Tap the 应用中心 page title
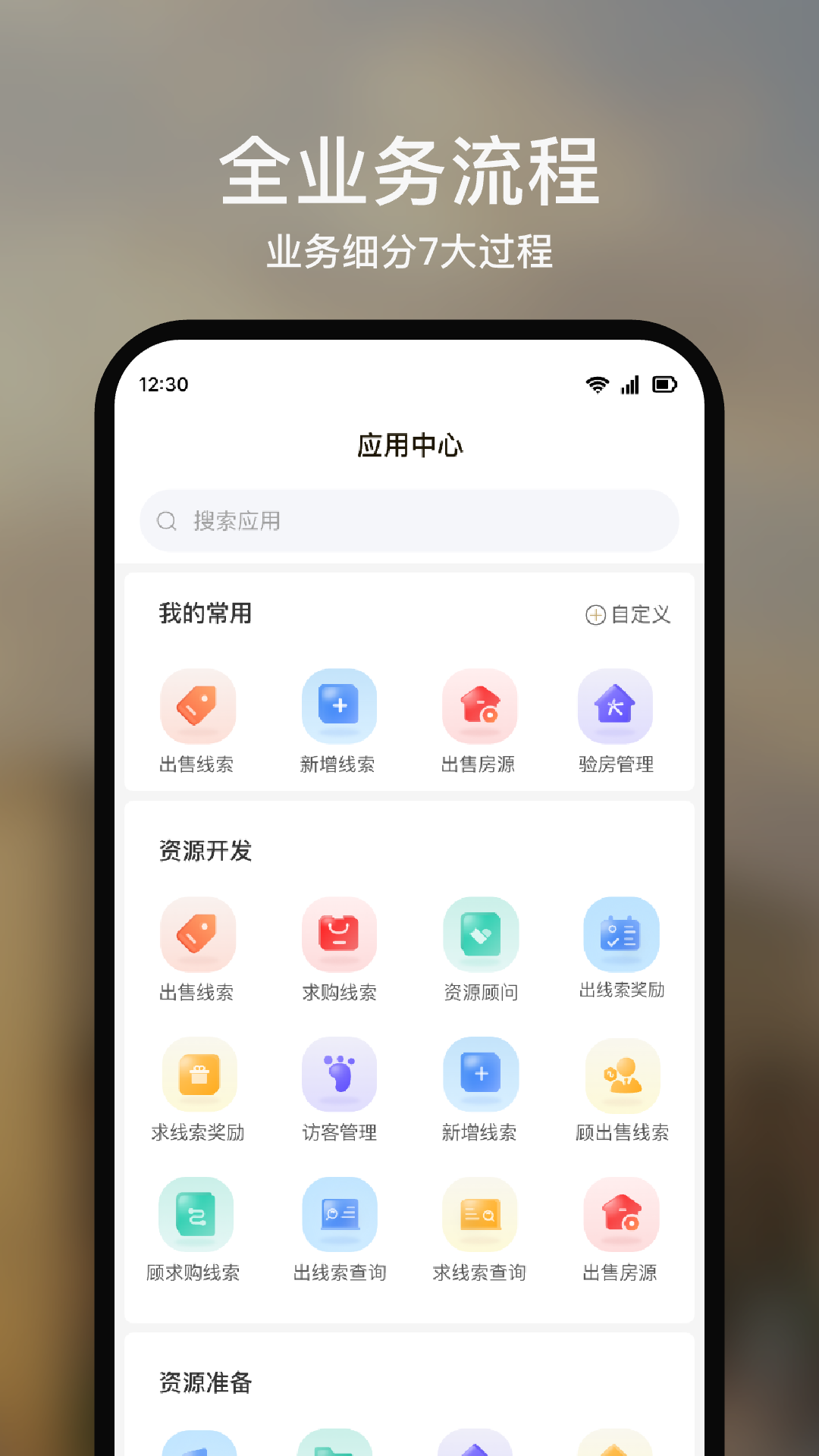 tap(409, 446)
